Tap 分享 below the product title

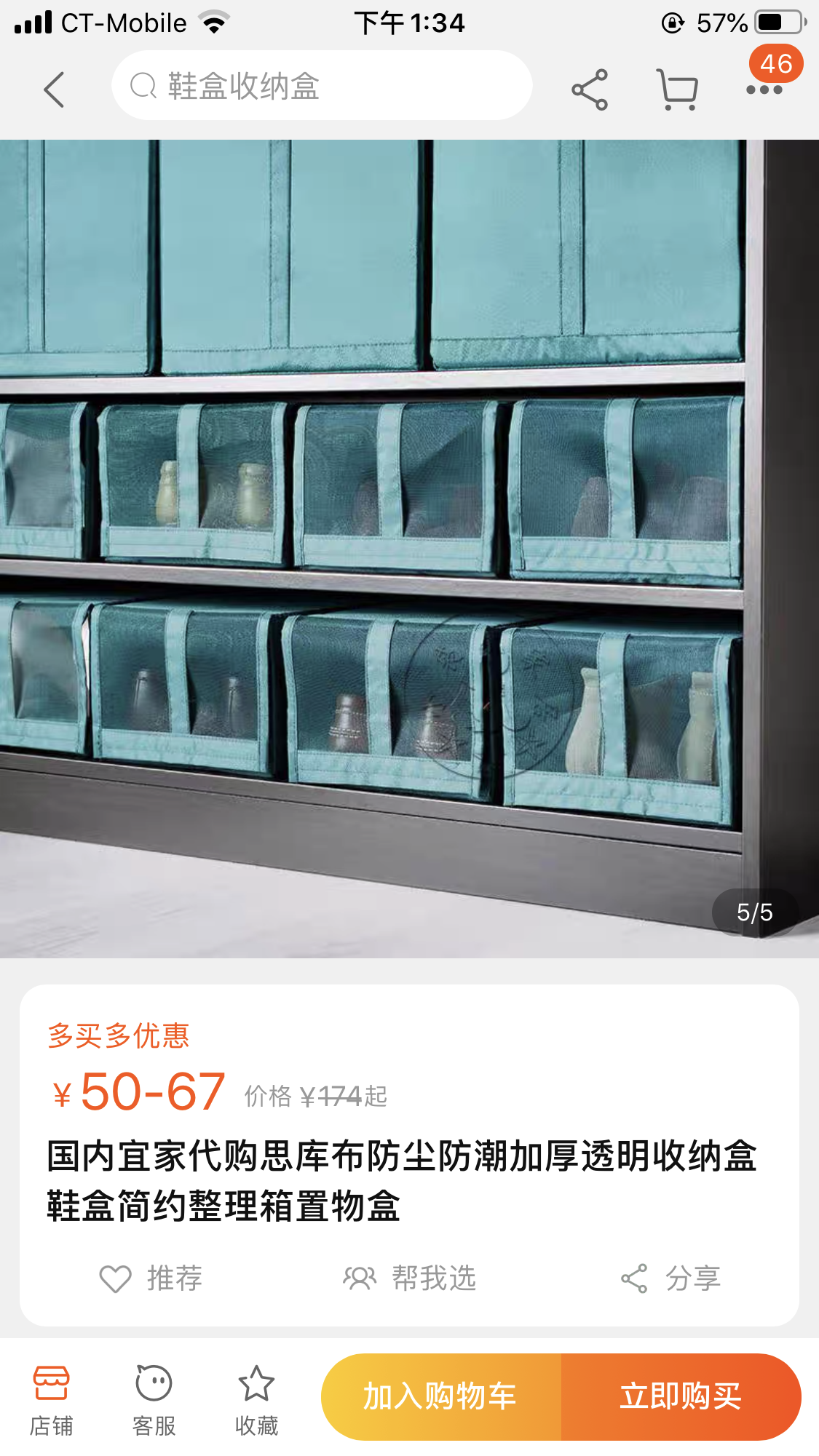point(670,1278)
